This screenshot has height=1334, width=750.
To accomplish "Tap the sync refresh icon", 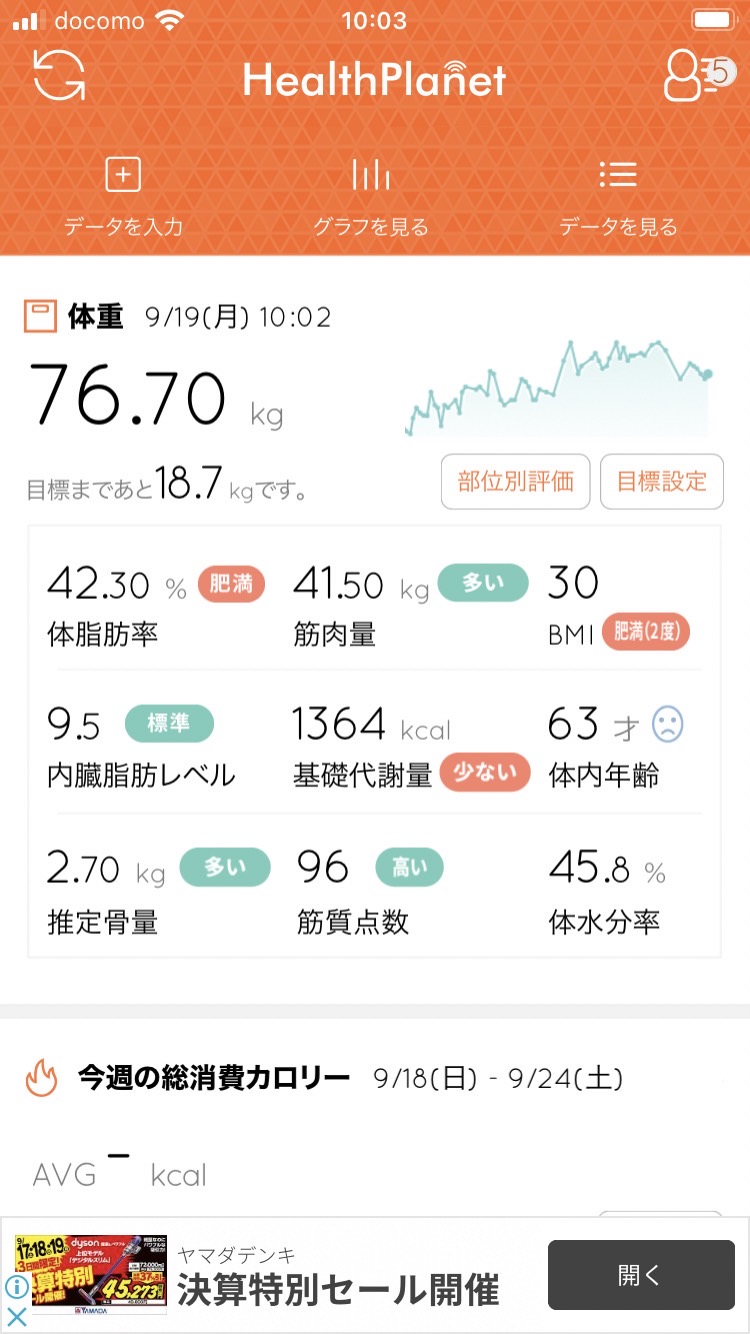I will [59, 76].
